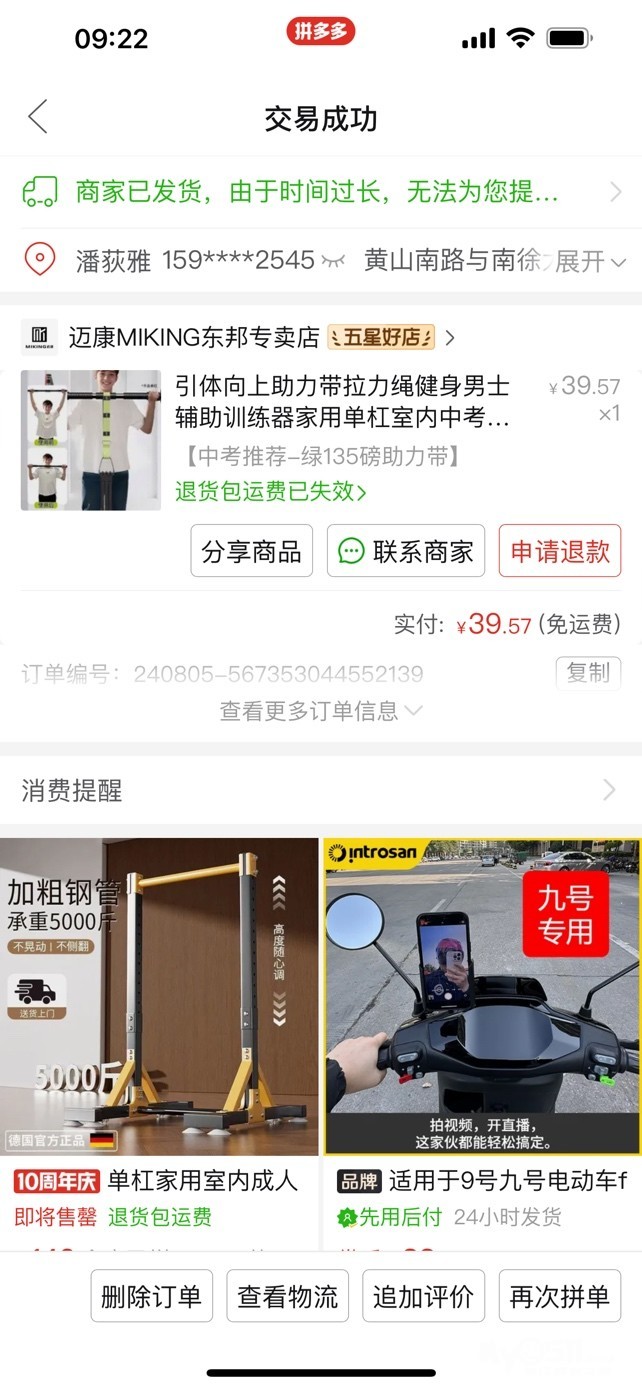642x1389 pixels.
Task: Expand 查看更多订单信息
Action: [x=321, y=711]
